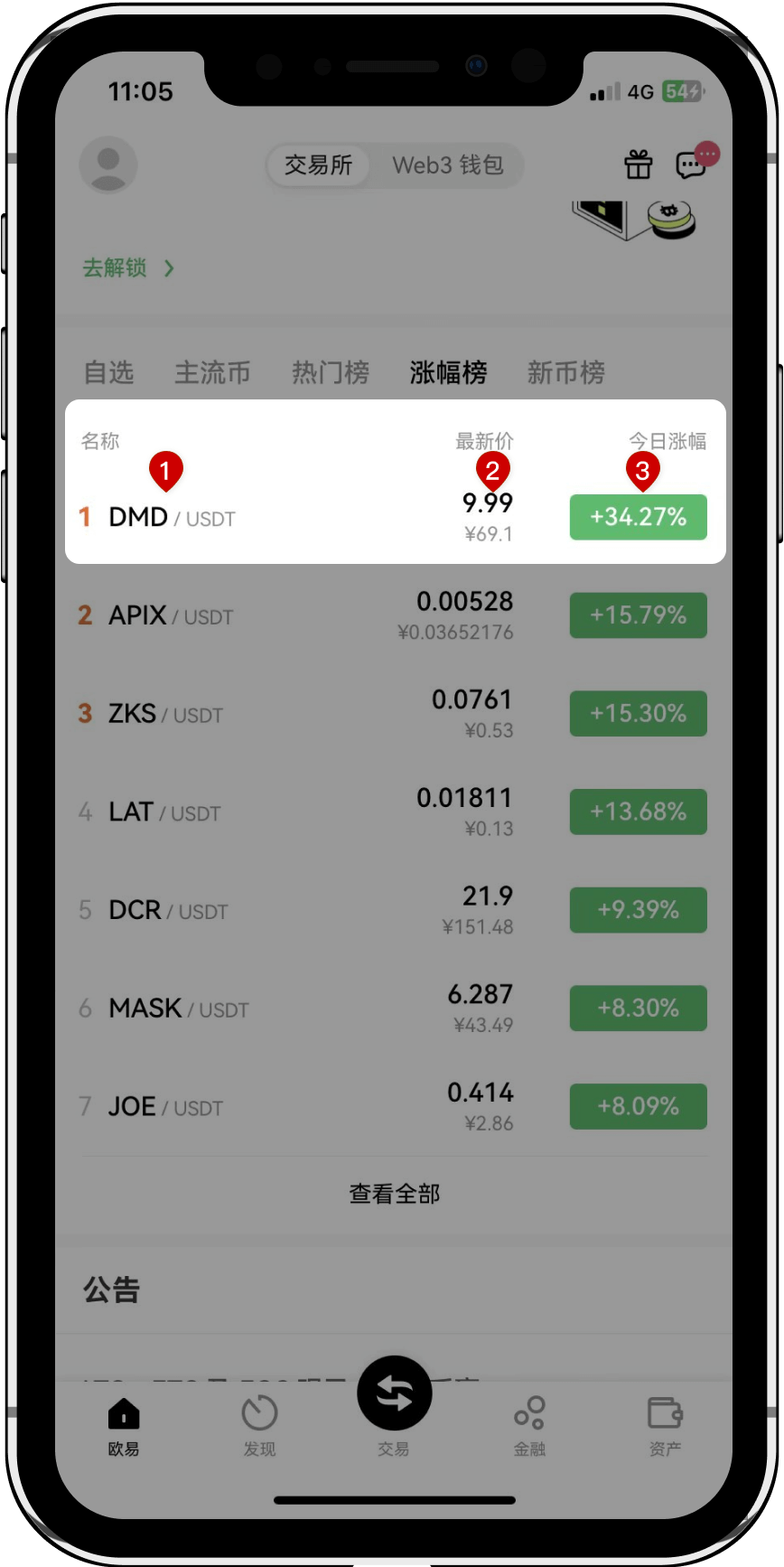The image size is (784, 1567).
Task: Switch to the 热门榜 tab
Action: (x=331, y=372)
